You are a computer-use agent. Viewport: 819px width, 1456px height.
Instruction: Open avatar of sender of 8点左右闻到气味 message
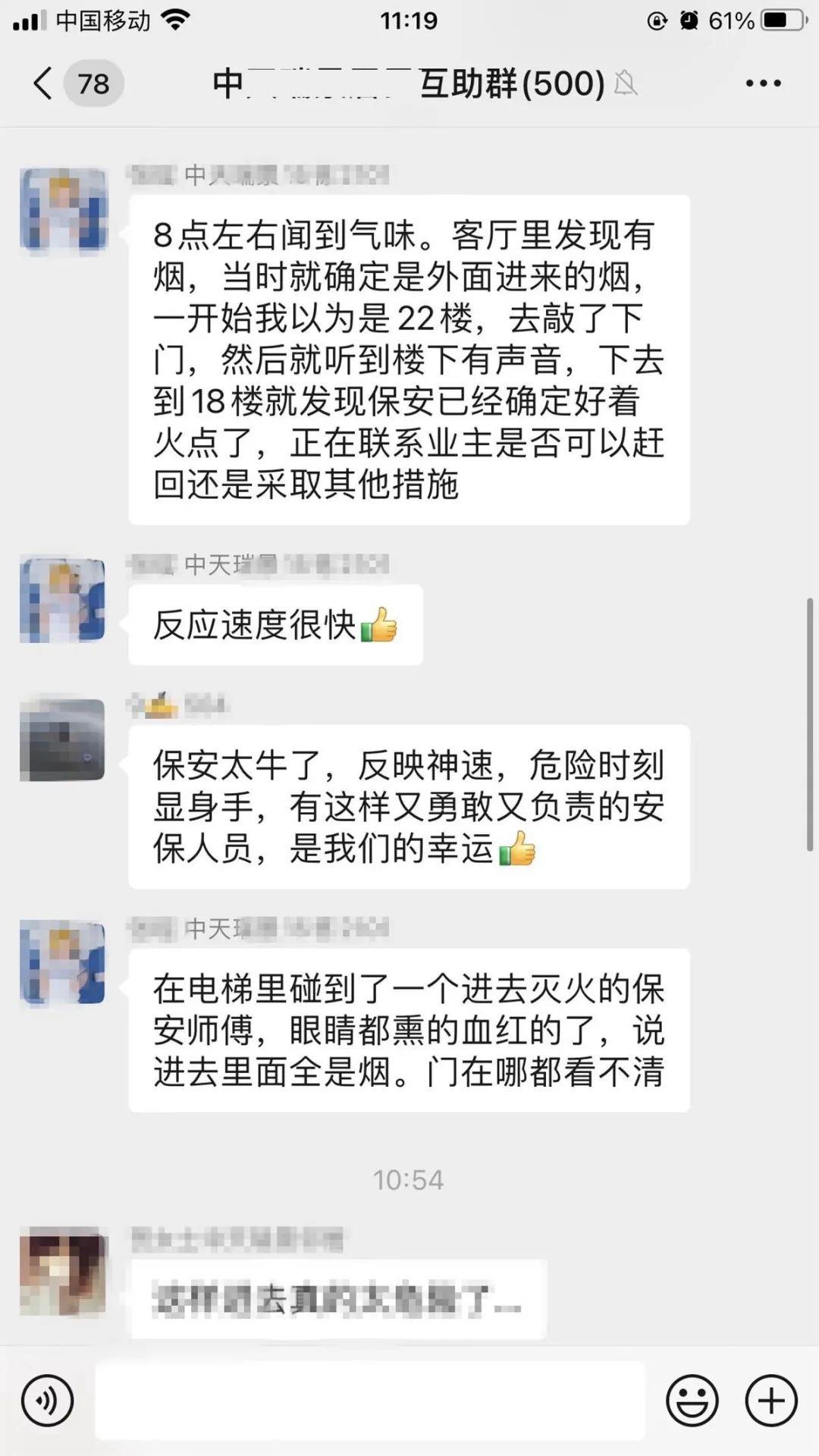(x=63, y=210)
